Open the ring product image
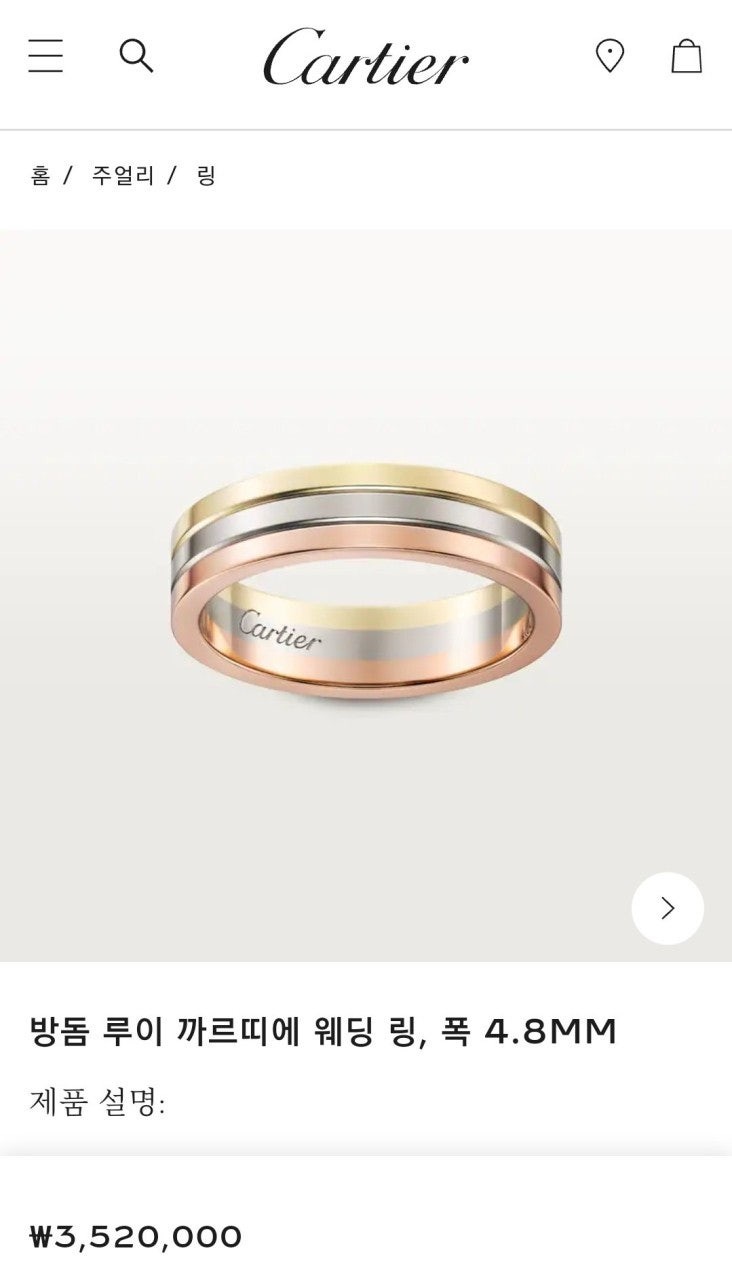The image size is (732, 1280). click(366, 582)
